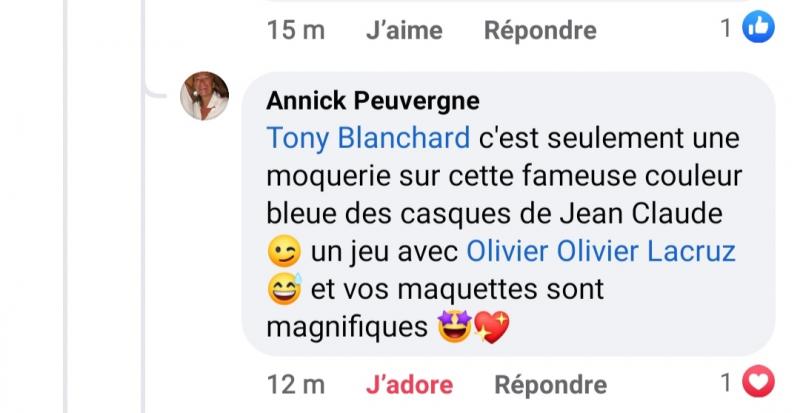This screenshot has width=800, height=413.
Task: Tap Répondre under the 15 m comment
Action: (x=540, y=31)
